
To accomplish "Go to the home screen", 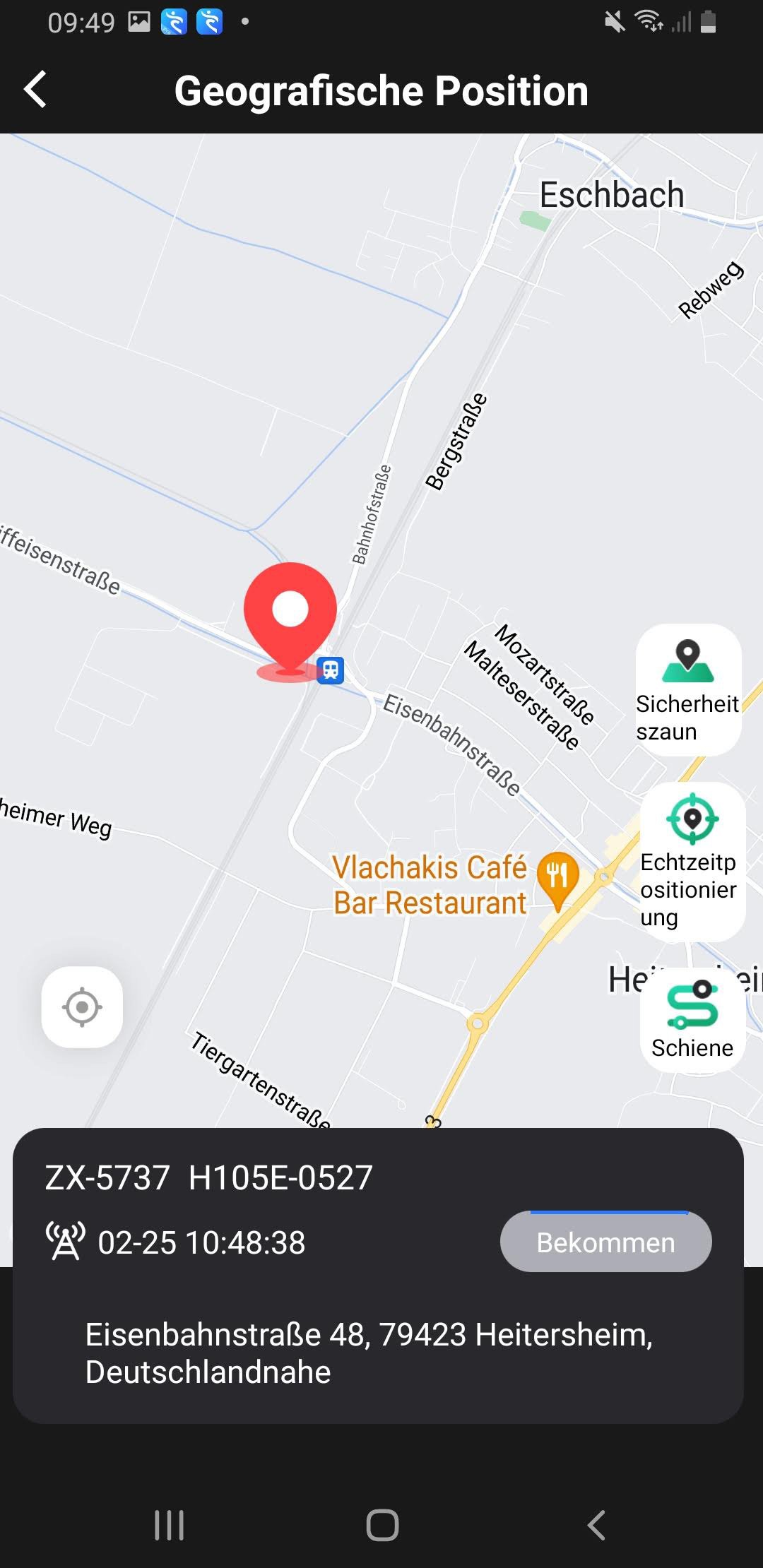I will (x=382, y=1525).
